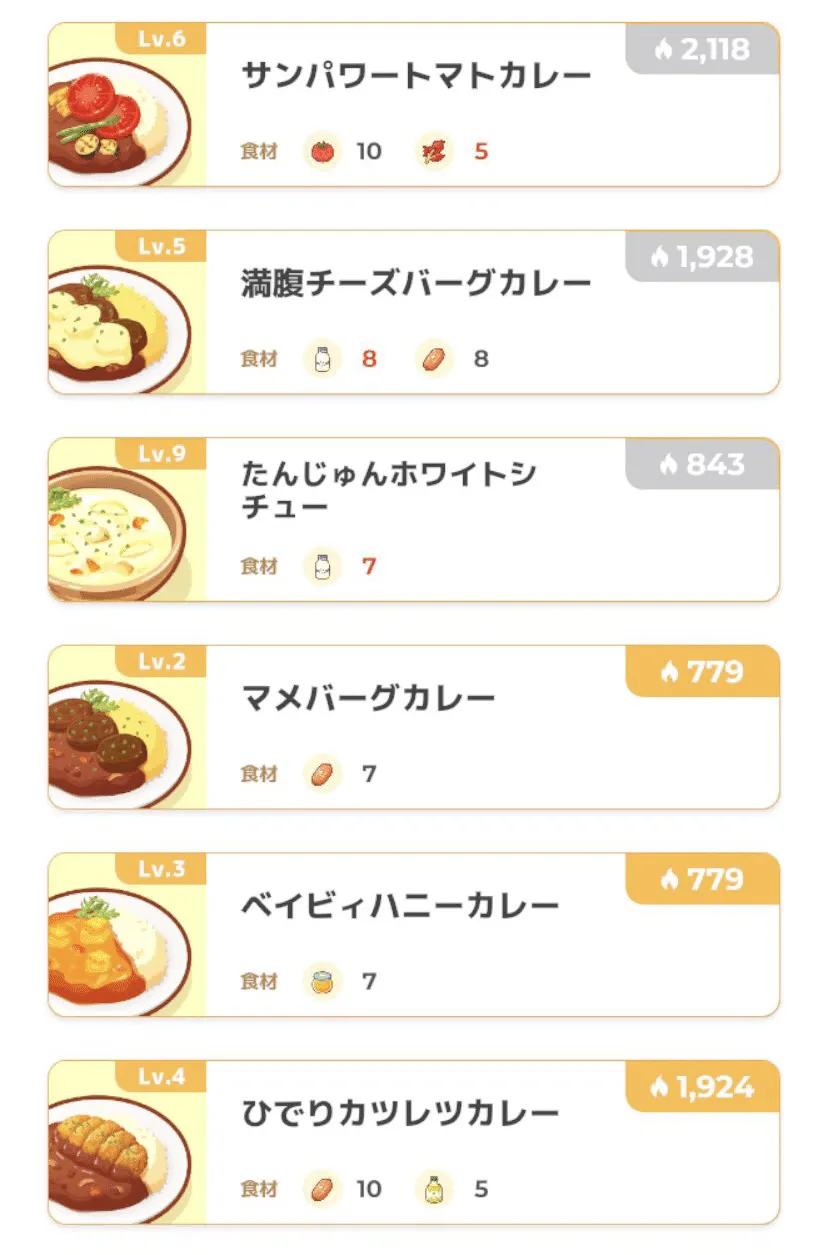Open the サンパワートマトカレー recipe card
828x1255 pixels.
[413, 105]
